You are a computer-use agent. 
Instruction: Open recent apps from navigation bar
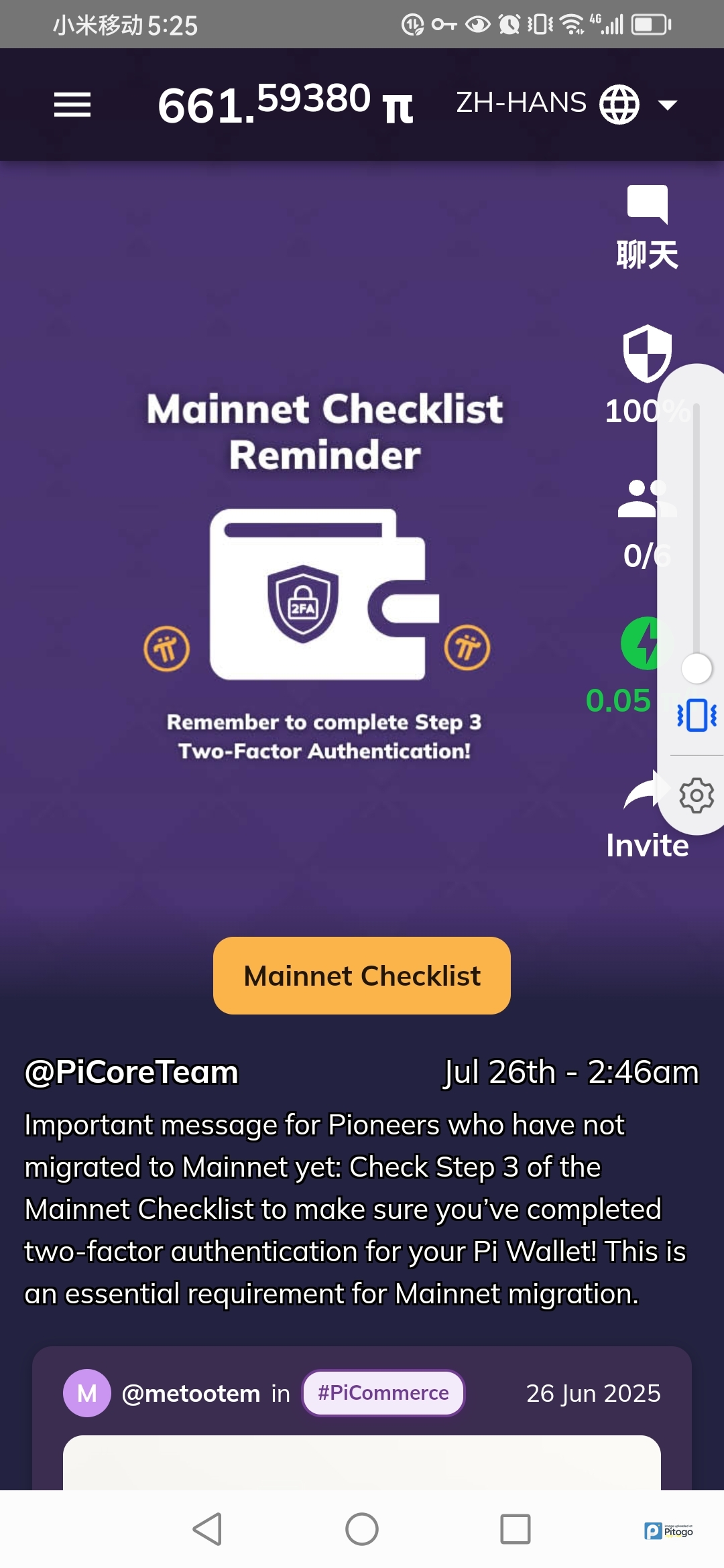515,1529
